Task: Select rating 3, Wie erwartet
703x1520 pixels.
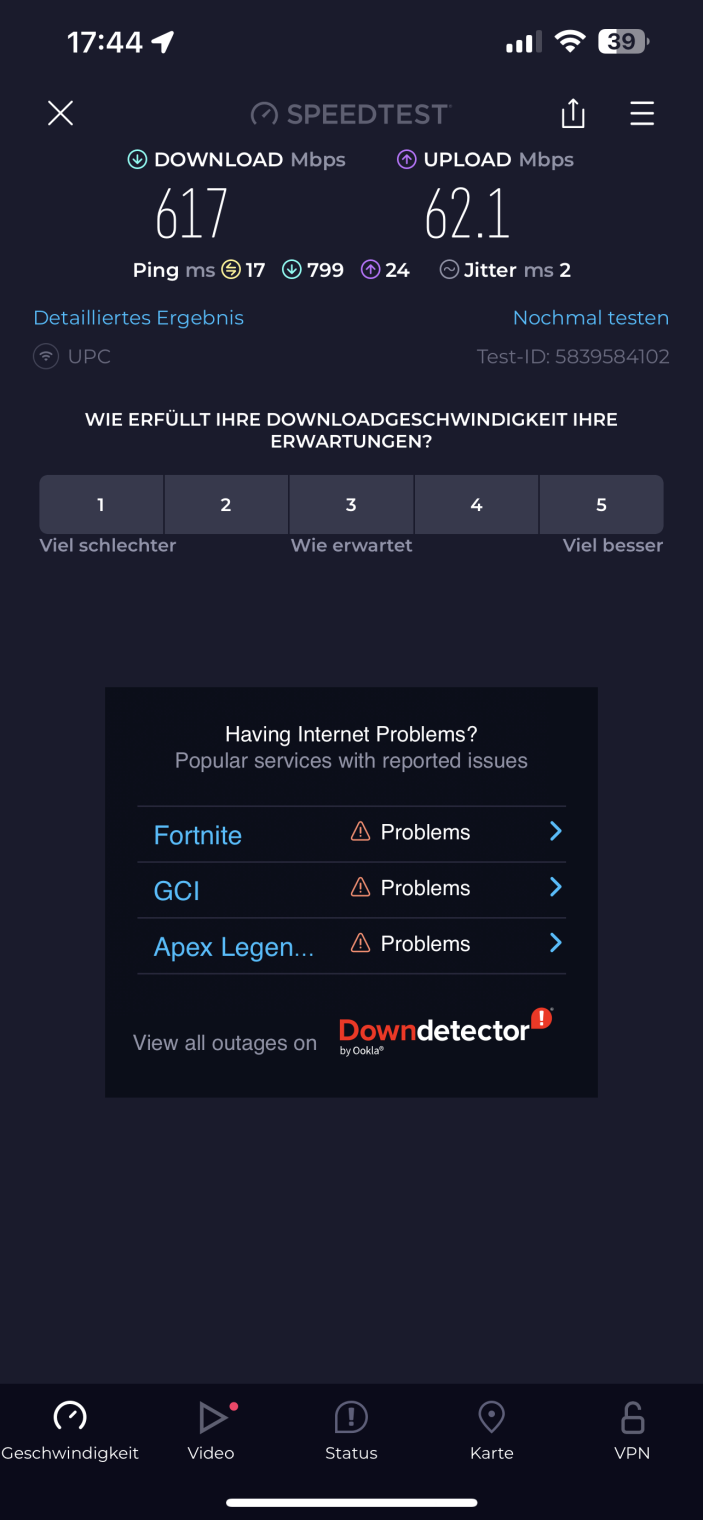Action: (351, 505)
